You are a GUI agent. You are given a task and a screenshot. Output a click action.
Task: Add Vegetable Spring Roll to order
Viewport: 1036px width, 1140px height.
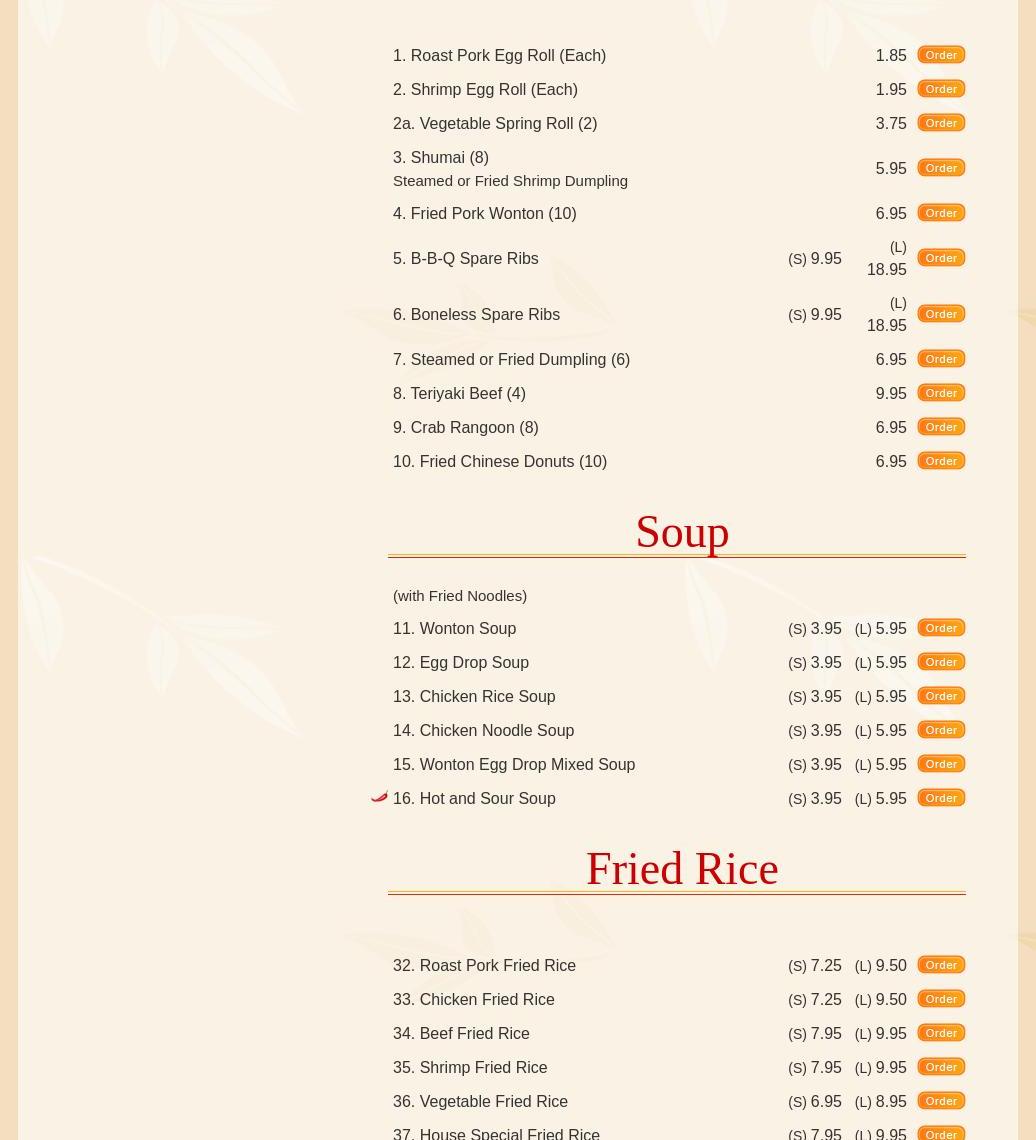941,123
